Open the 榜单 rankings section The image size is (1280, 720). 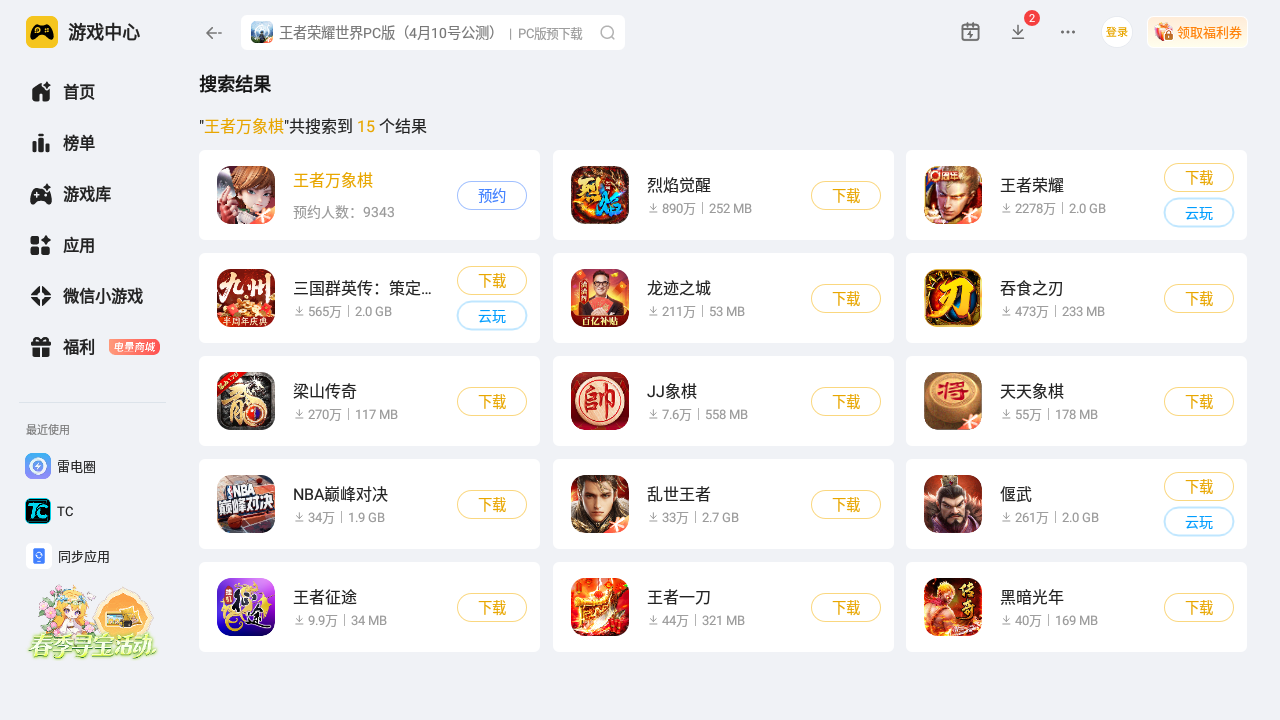tap(78, 143)
